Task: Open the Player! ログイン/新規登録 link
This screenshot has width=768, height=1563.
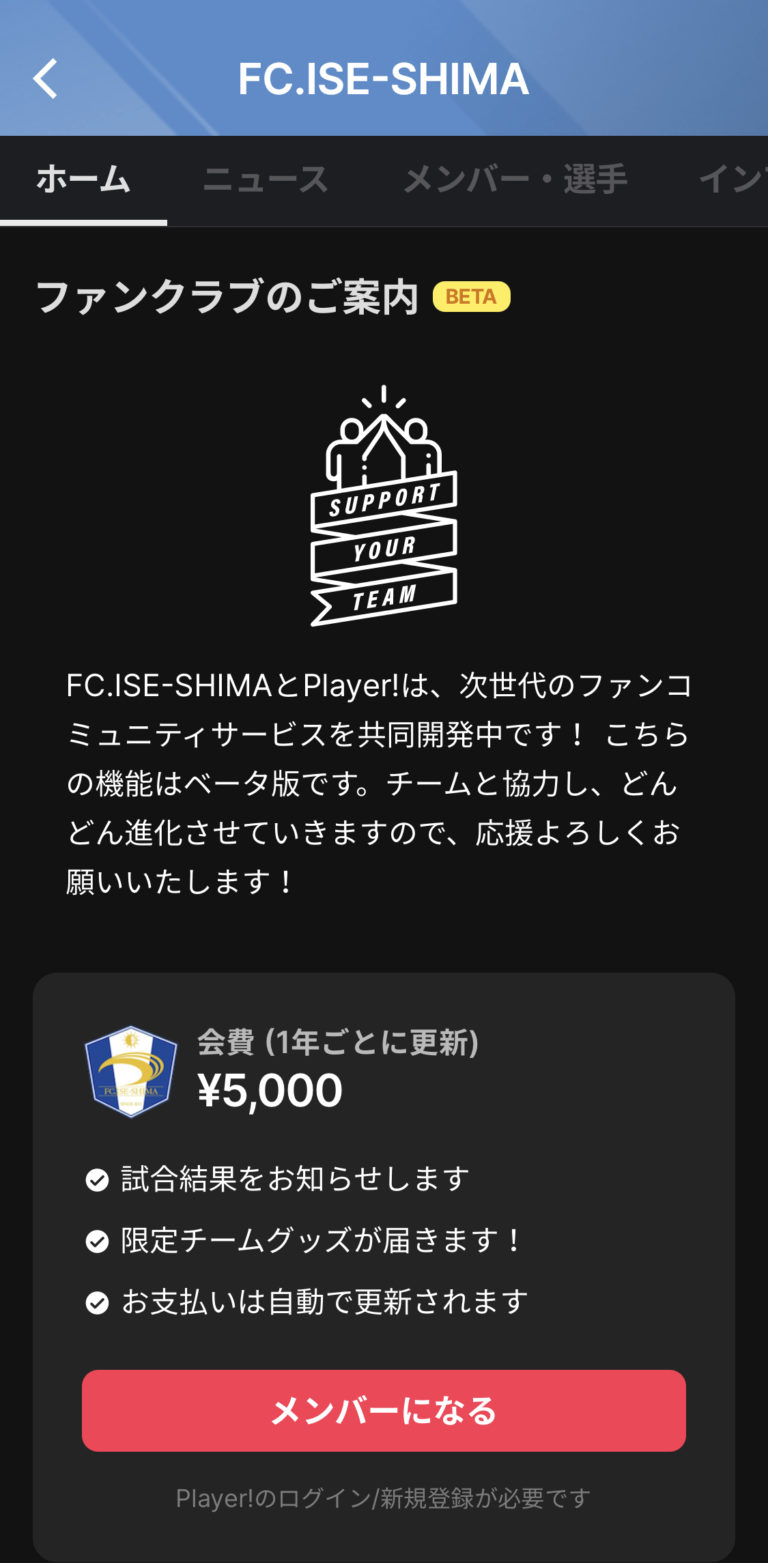Action: tap(384, 1498)
